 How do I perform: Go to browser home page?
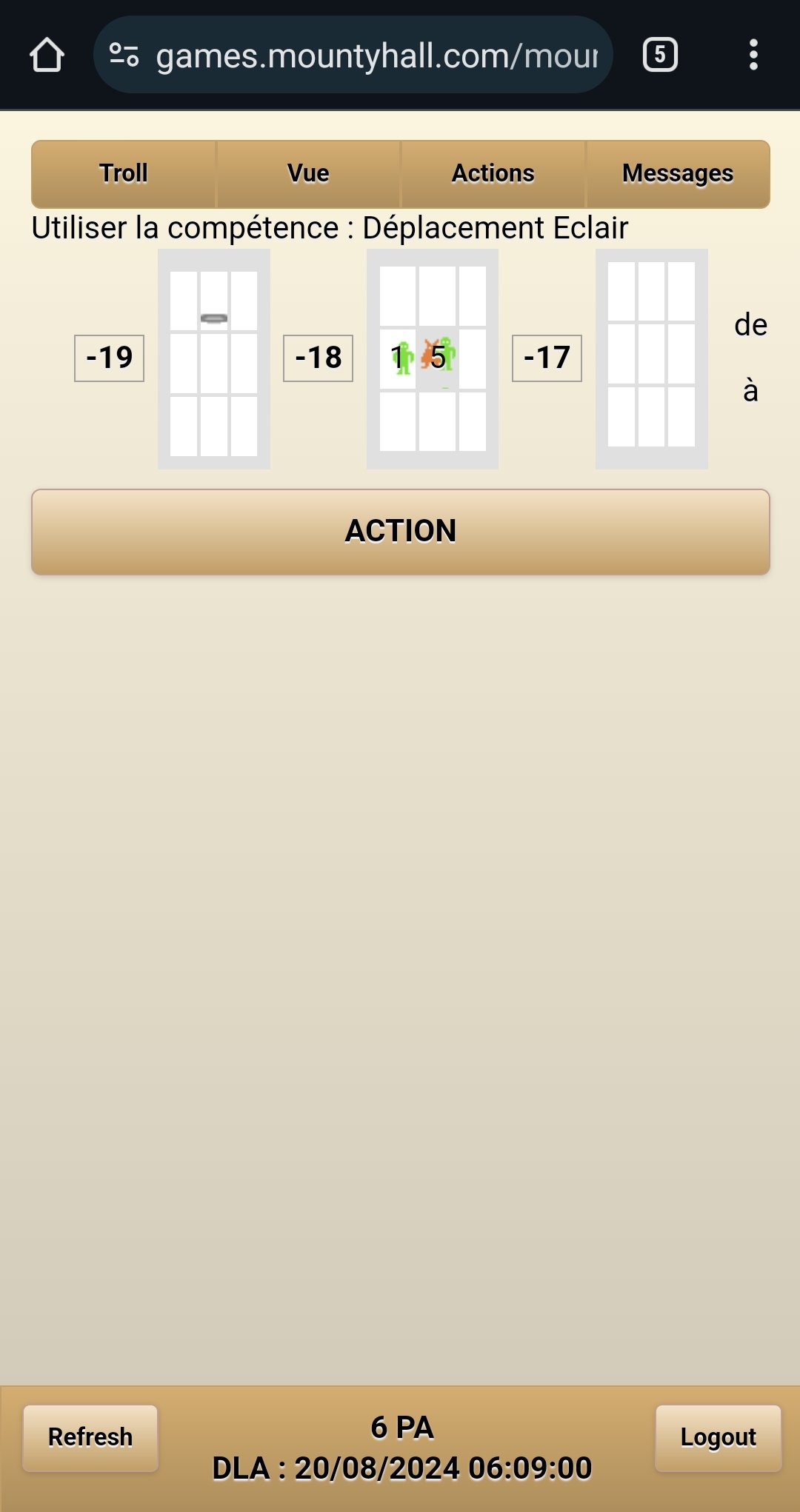click(47, 56)
